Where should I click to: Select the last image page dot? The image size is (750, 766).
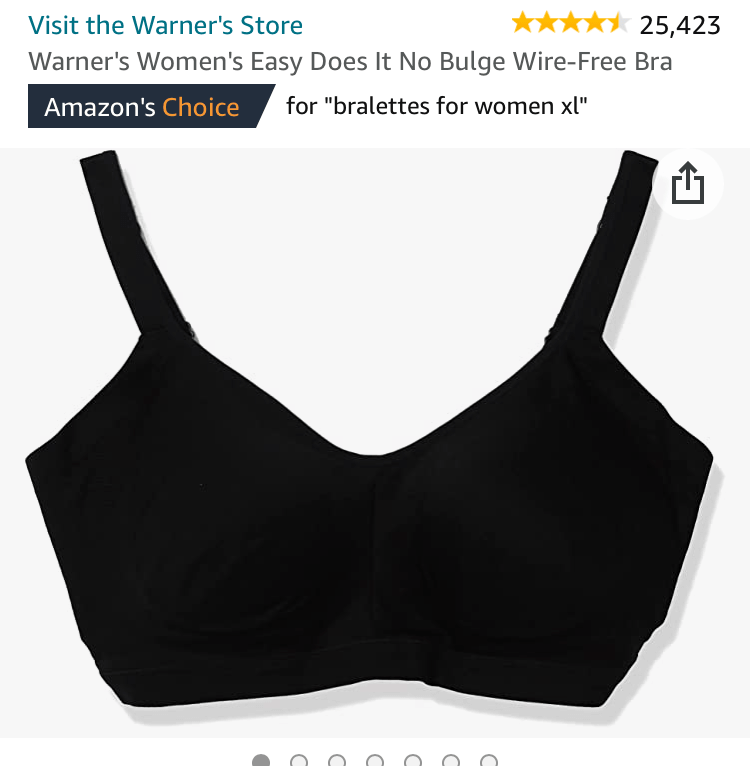(489, 761)
